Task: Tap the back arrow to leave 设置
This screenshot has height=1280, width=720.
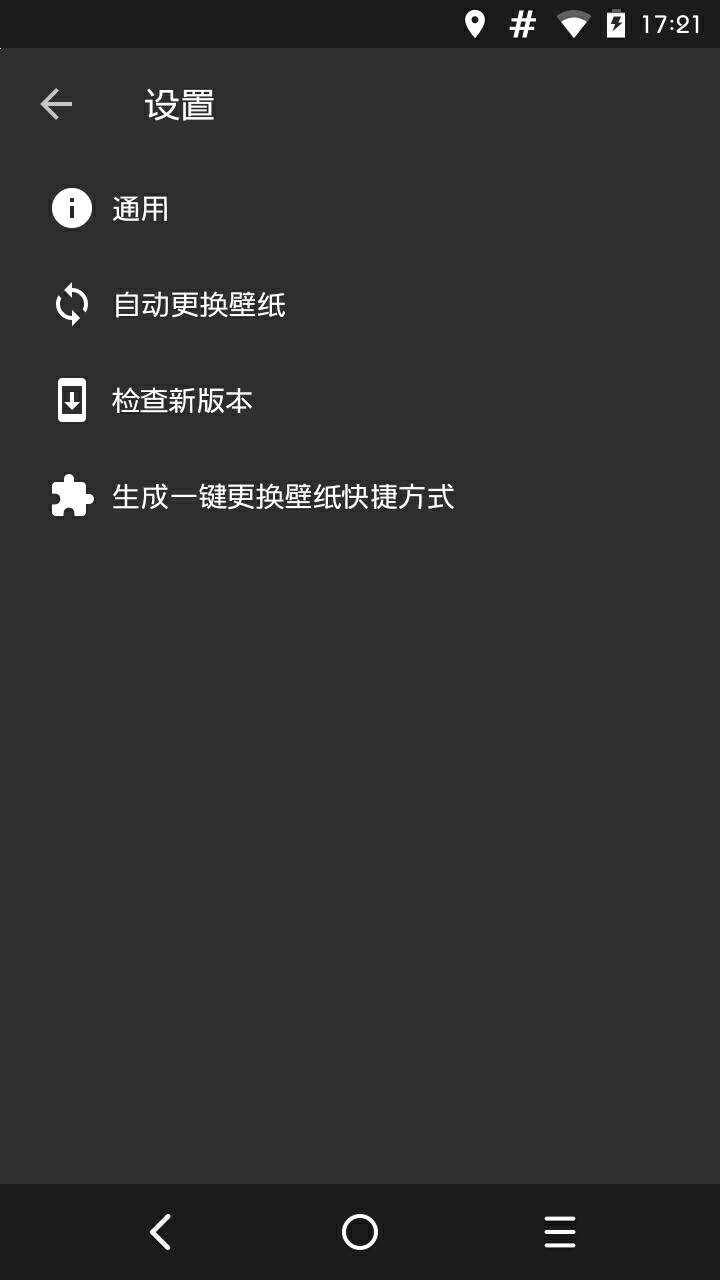Action: (x=57, y=103)
